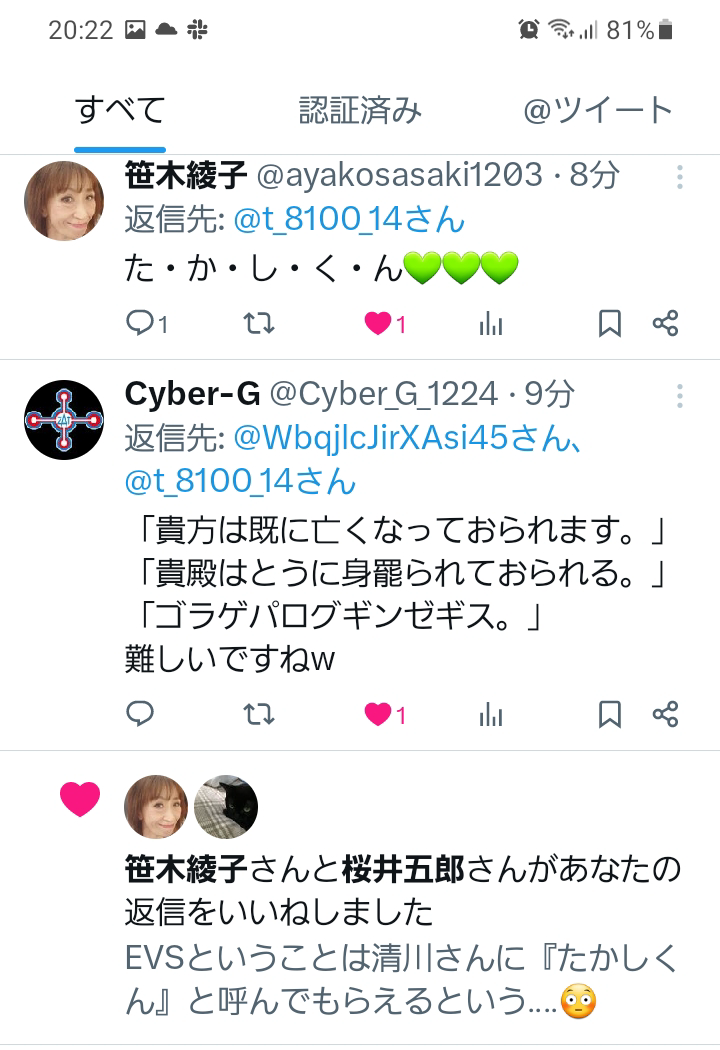This screenshot has height=1050, width=720.
Task: Bookmark 笹木綾子's tweet
Action: pyautogui.click(x=609, y=323)
